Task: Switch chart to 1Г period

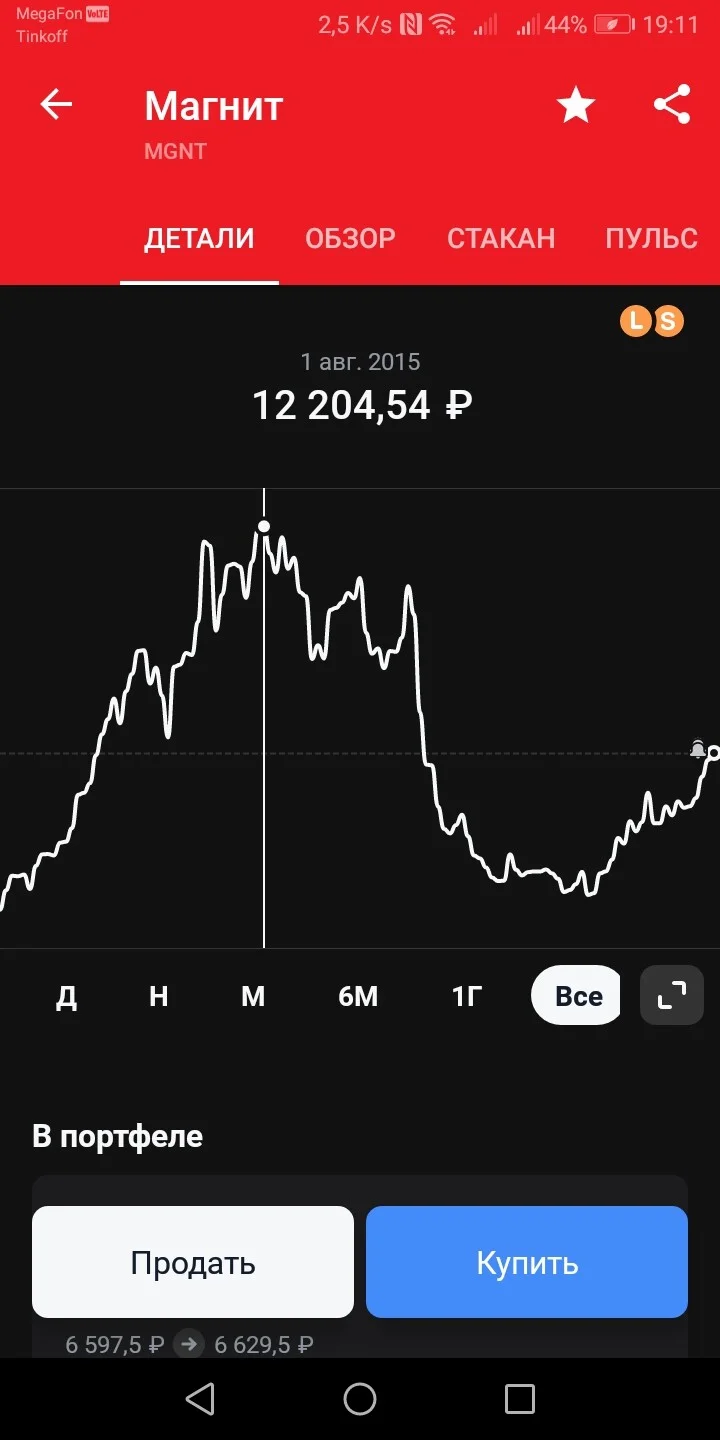Action: pyautogui.click(x=467, y=996)
